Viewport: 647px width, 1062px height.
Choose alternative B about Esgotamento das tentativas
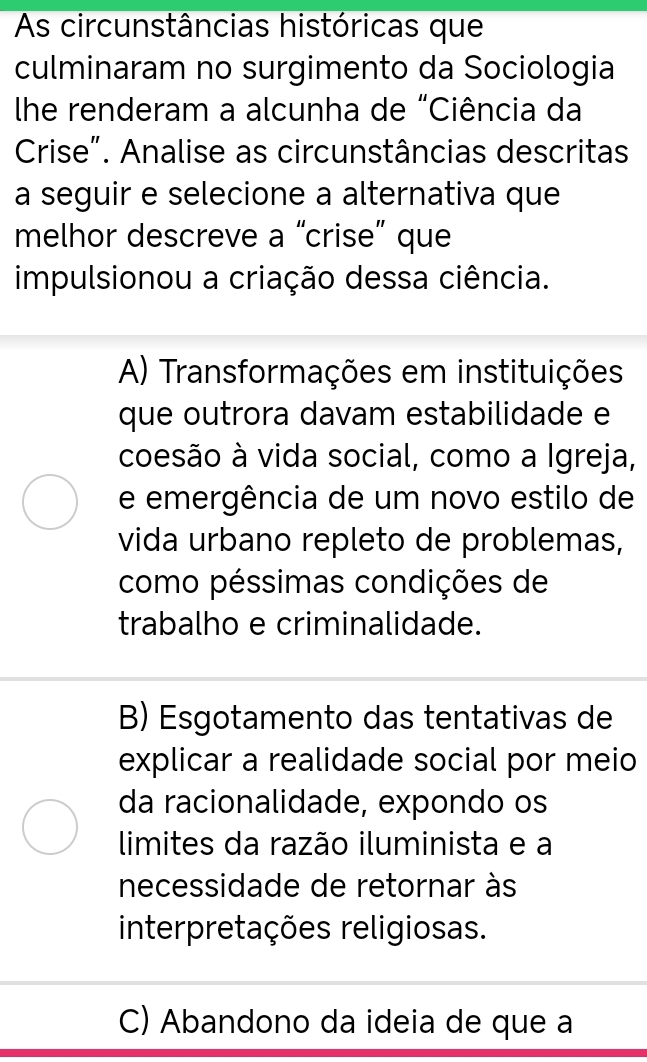[x=50, y=827]
